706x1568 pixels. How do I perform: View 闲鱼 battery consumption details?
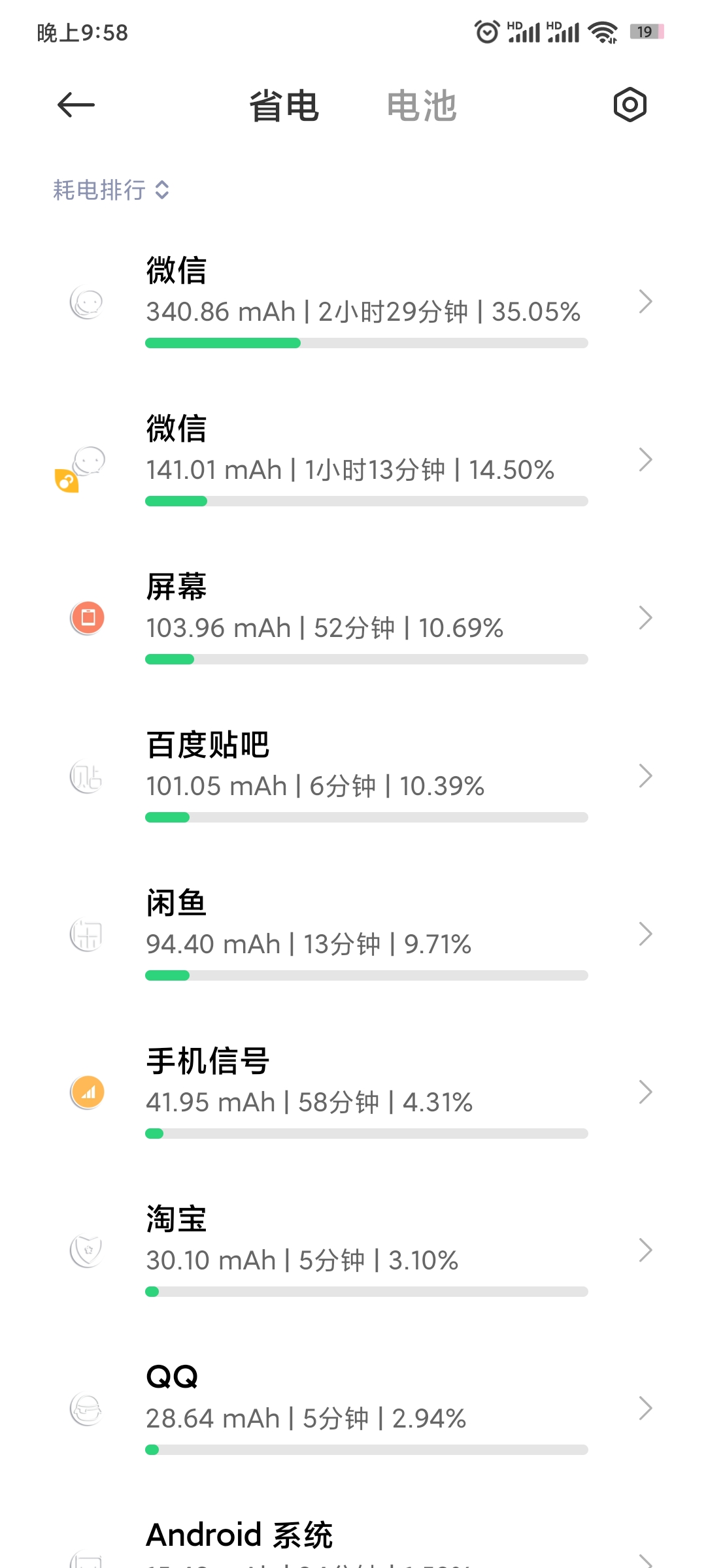[x=353, y=934]
